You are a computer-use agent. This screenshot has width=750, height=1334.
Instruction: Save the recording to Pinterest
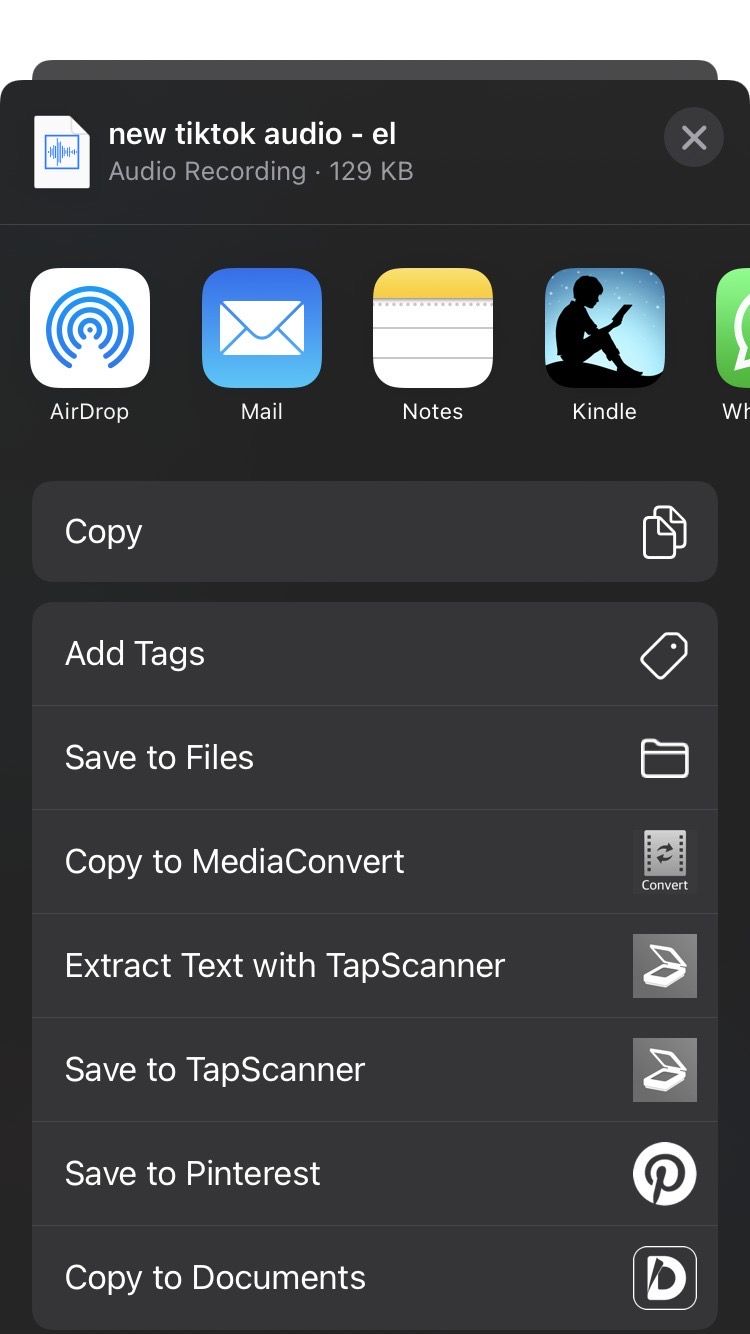click(375, 1174)
